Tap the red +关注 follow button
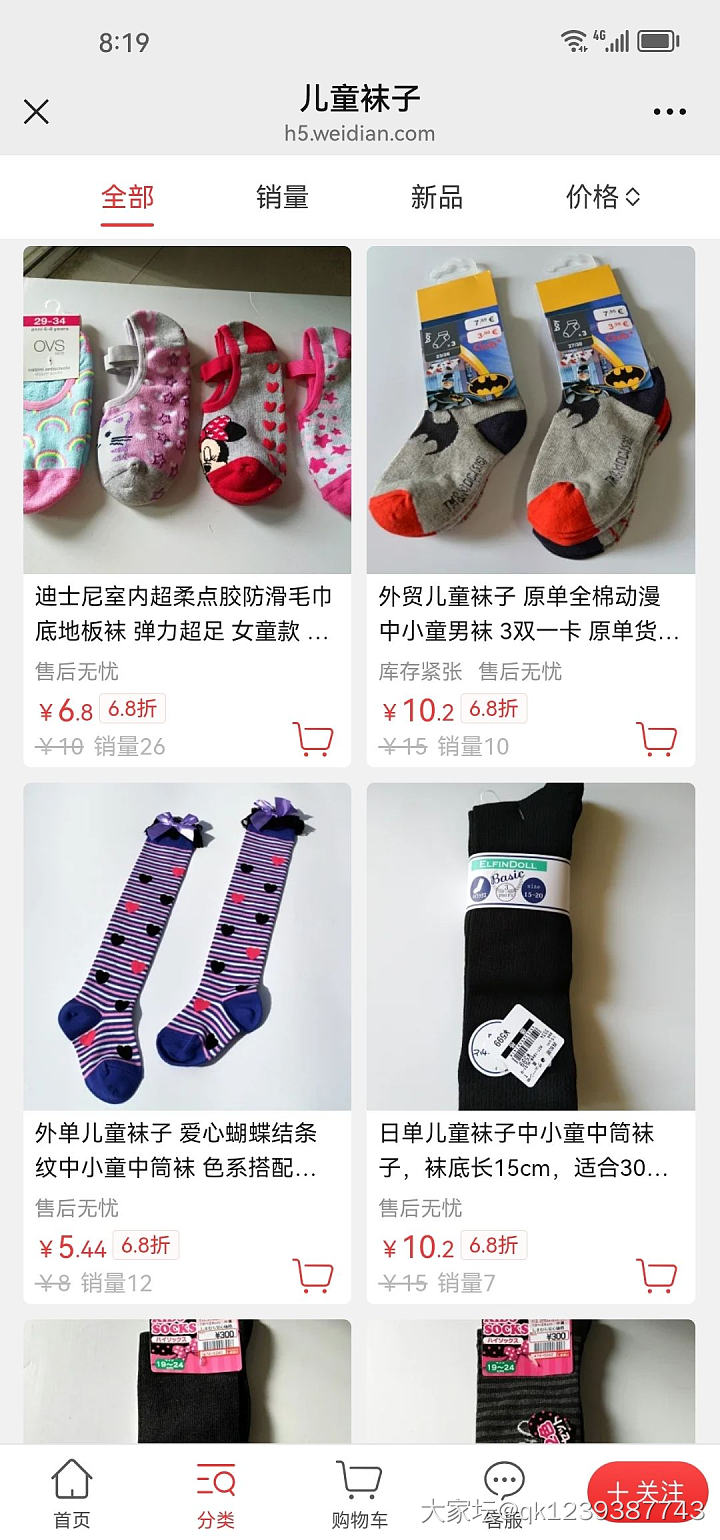Image resolution: width=720 pixels, height=1540 pixels. point(648,1490)
